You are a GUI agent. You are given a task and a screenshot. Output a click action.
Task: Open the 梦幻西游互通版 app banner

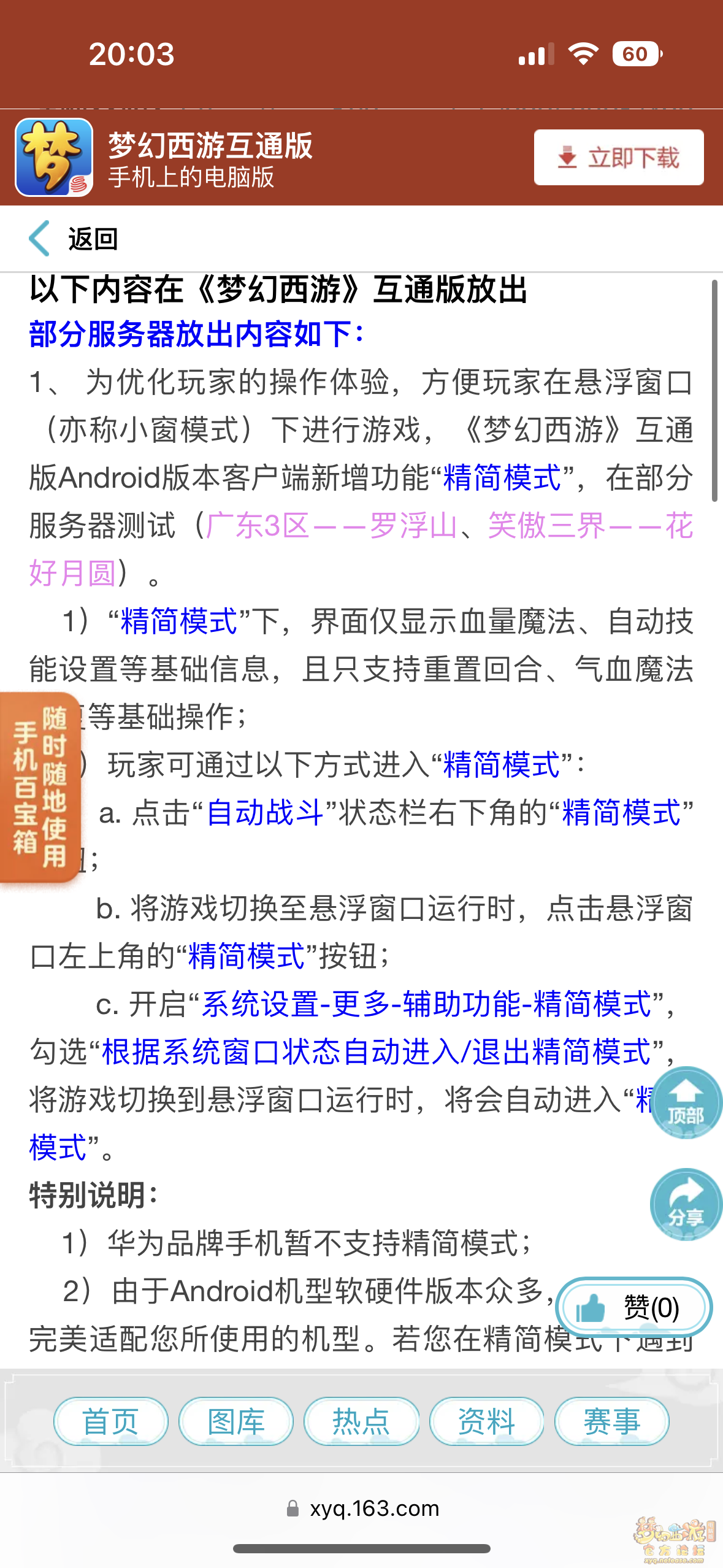pyautogui.click(x=208, y=158)
